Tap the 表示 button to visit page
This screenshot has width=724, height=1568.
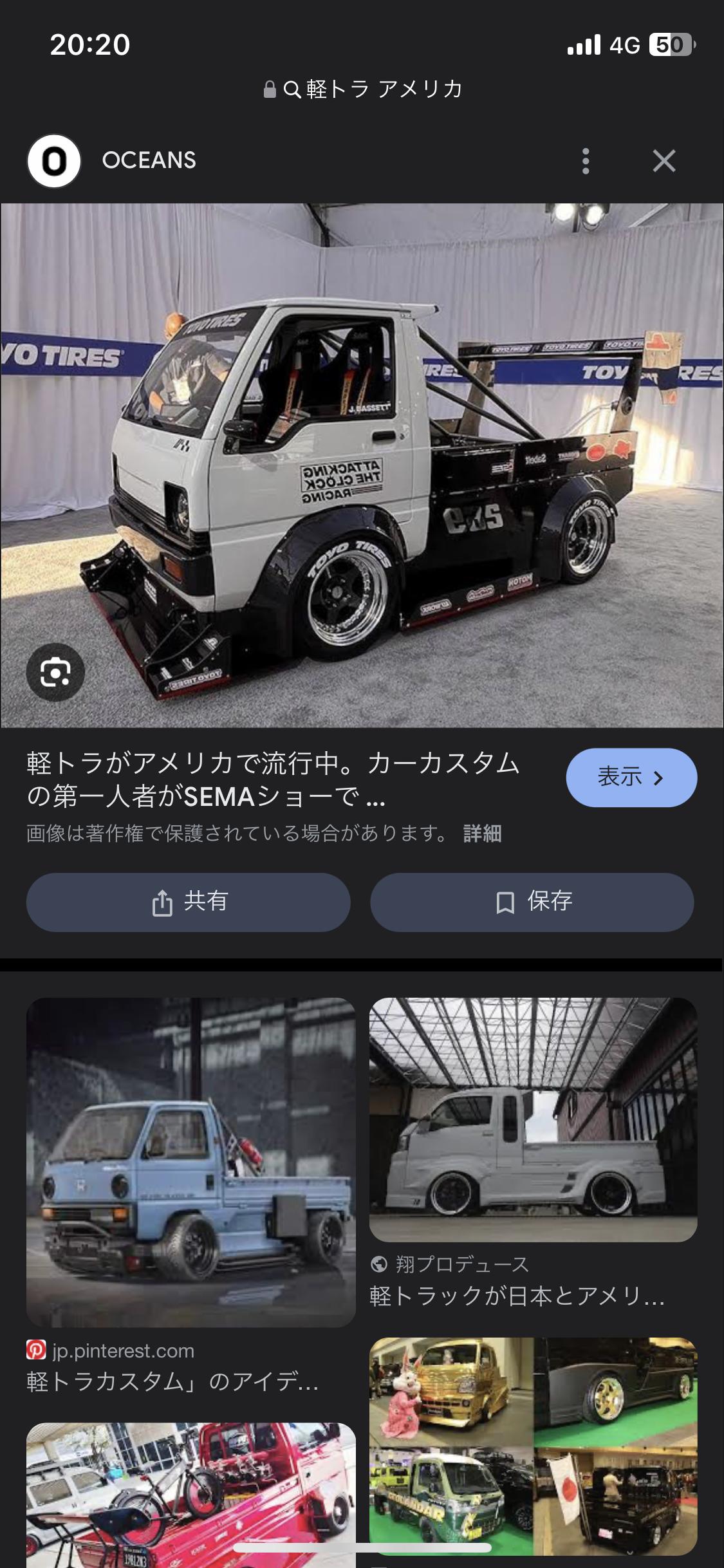(x=631, y=778)
